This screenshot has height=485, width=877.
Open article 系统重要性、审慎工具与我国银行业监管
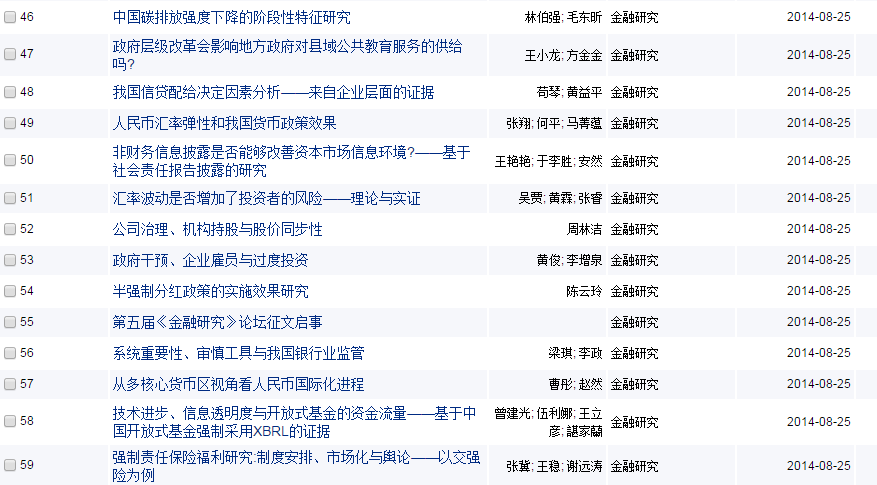(x=238, y=353)
